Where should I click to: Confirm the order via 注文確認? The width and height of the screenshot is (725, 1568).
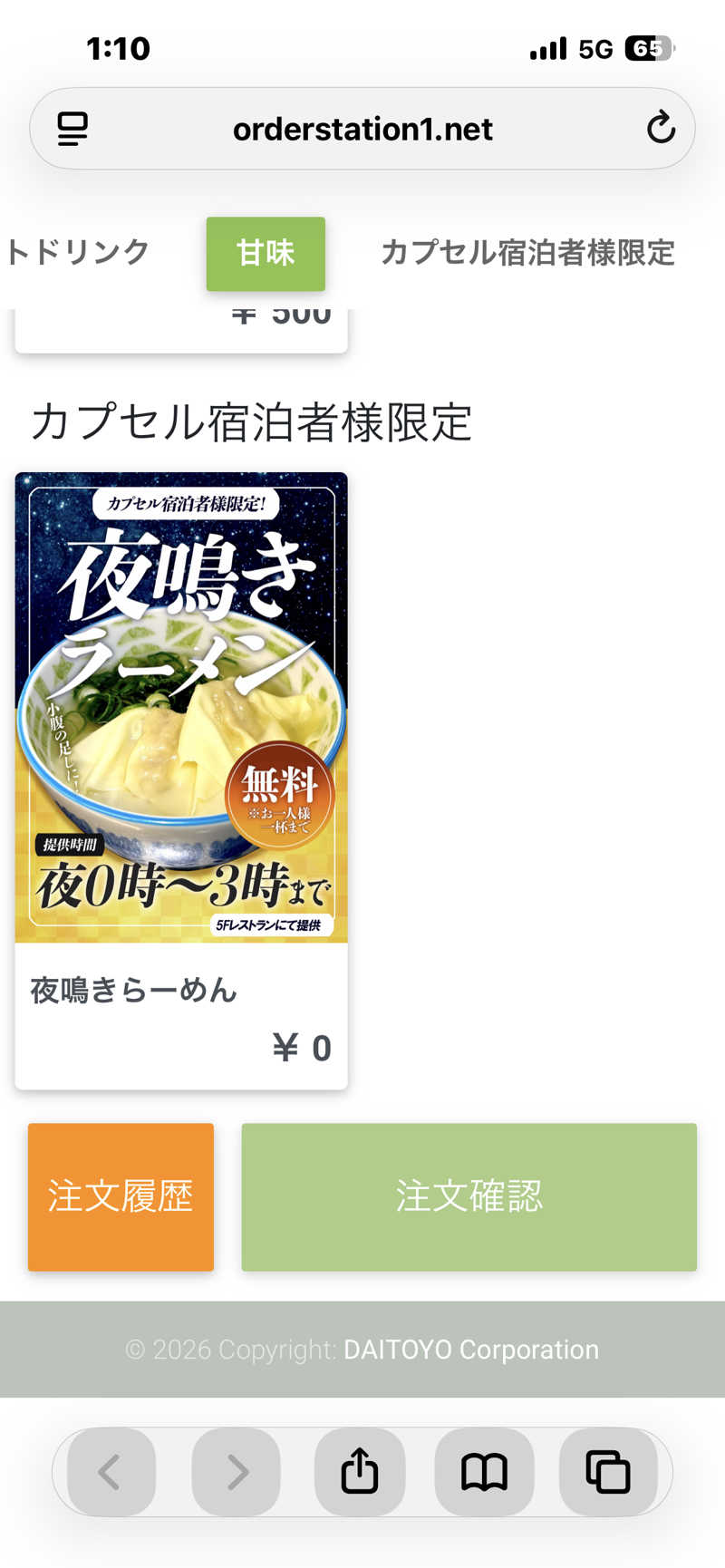coord(469,1196)
